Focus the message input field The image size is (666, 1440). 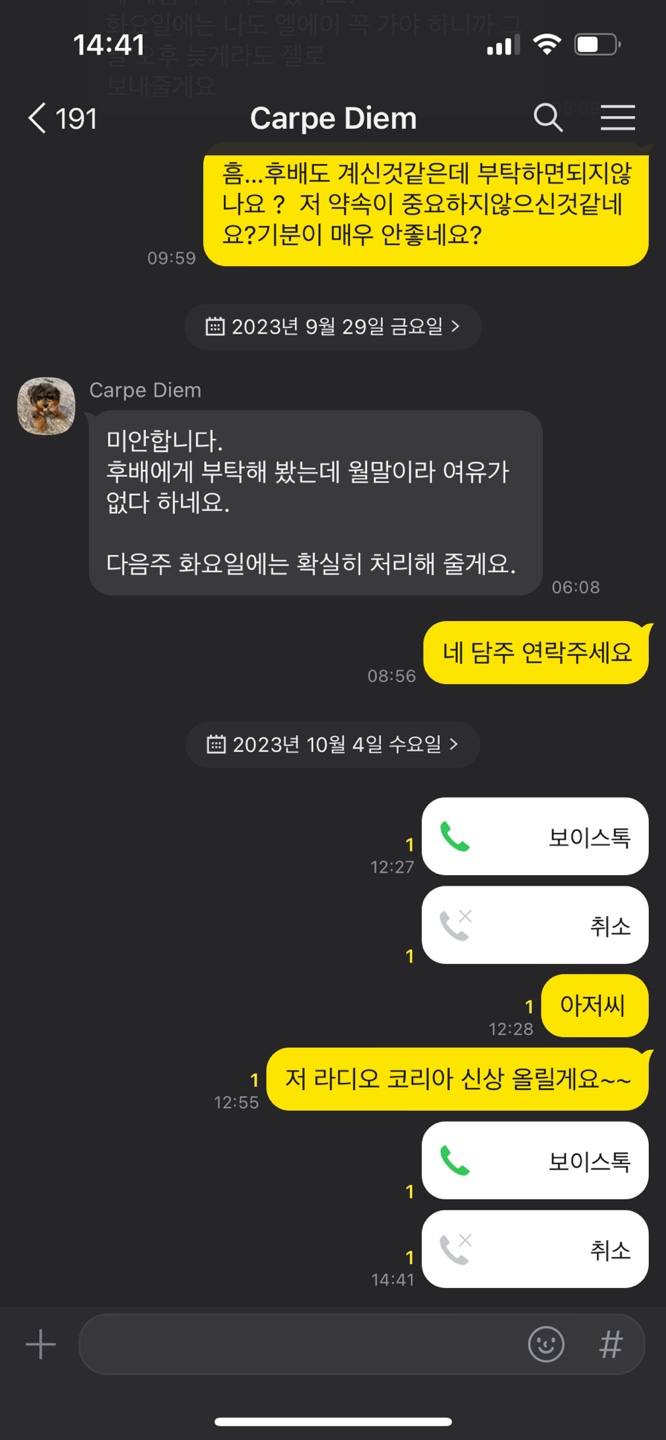(300, 1345)
